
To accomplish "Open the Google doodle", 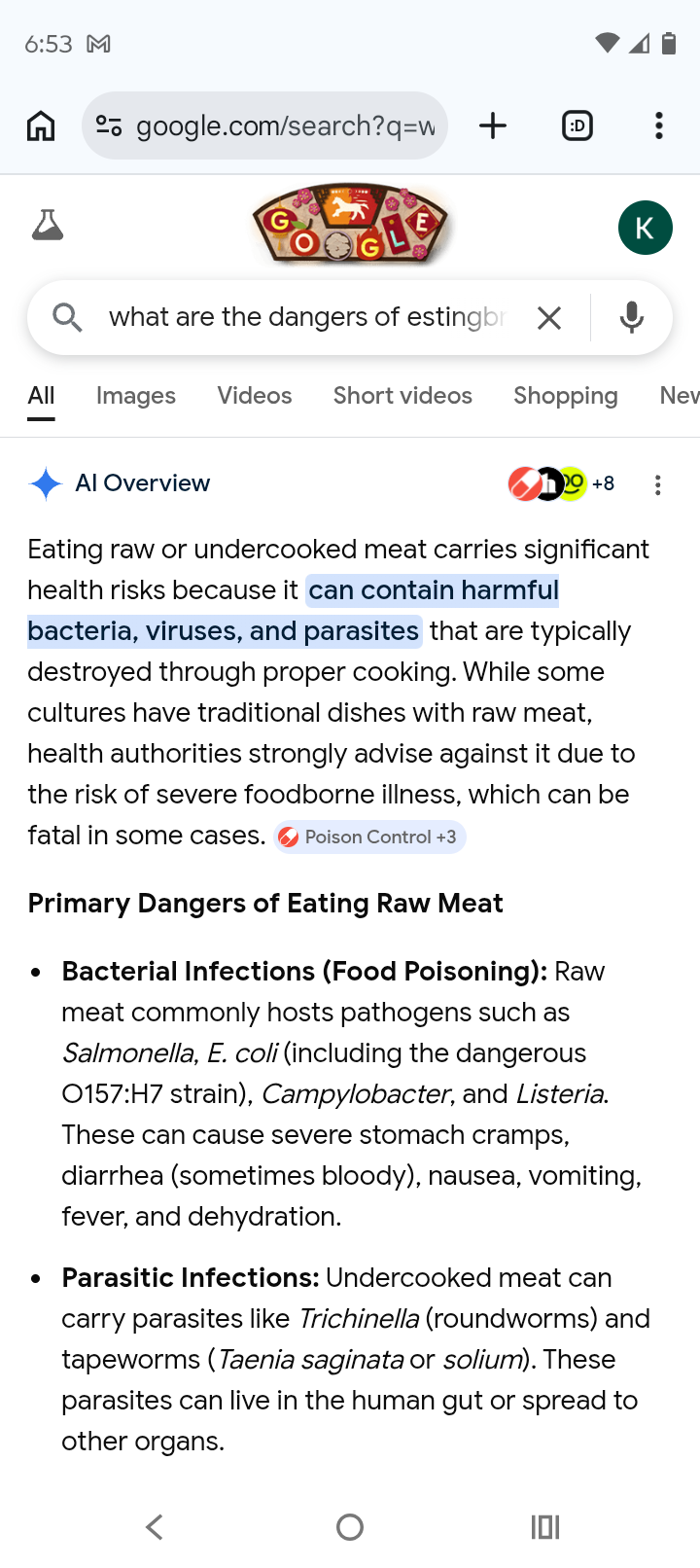I will click(350, 224).
